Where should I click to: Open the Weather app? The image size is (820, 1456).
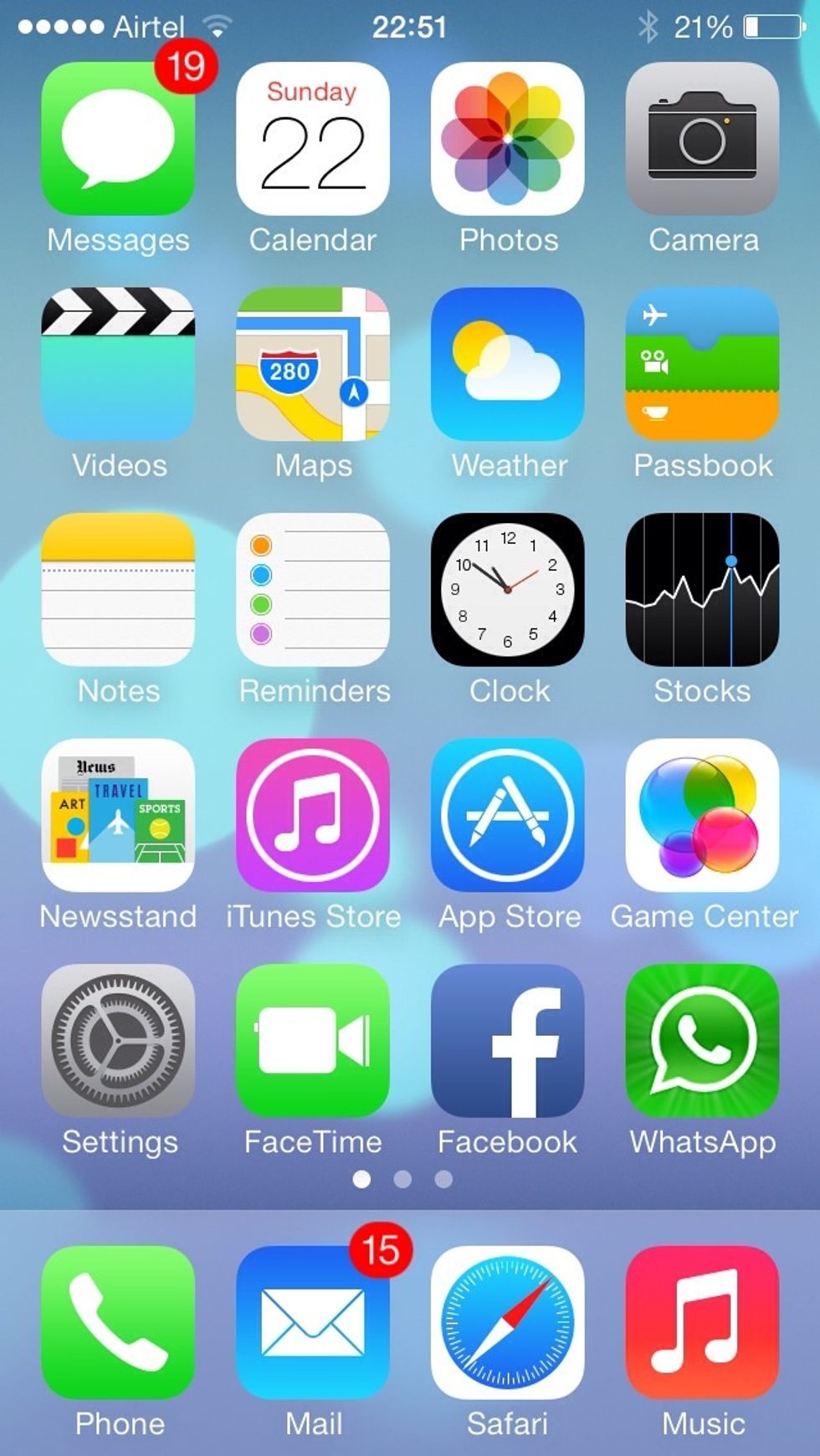tap(508, 364)
